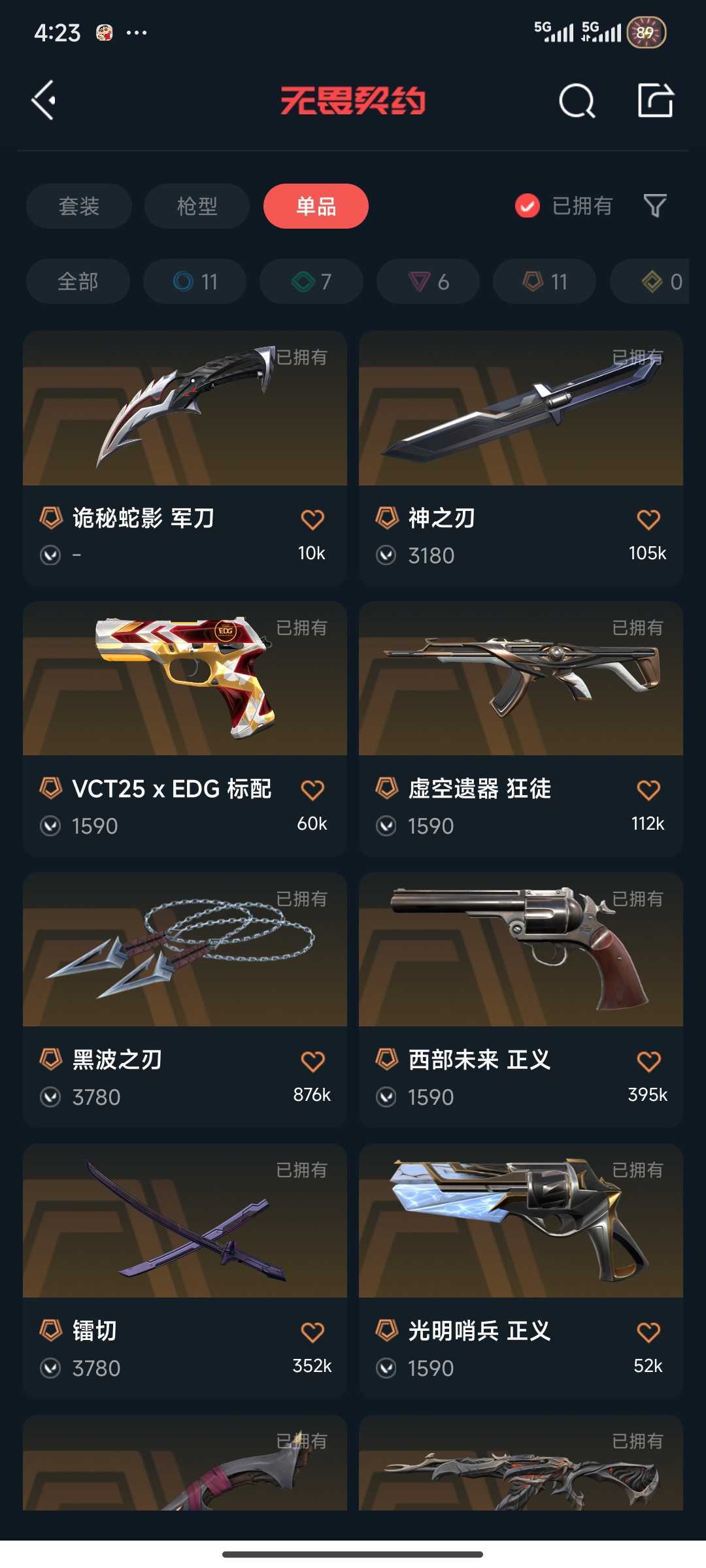Switch to the 枪型 tab

click(x=196, y=206)
